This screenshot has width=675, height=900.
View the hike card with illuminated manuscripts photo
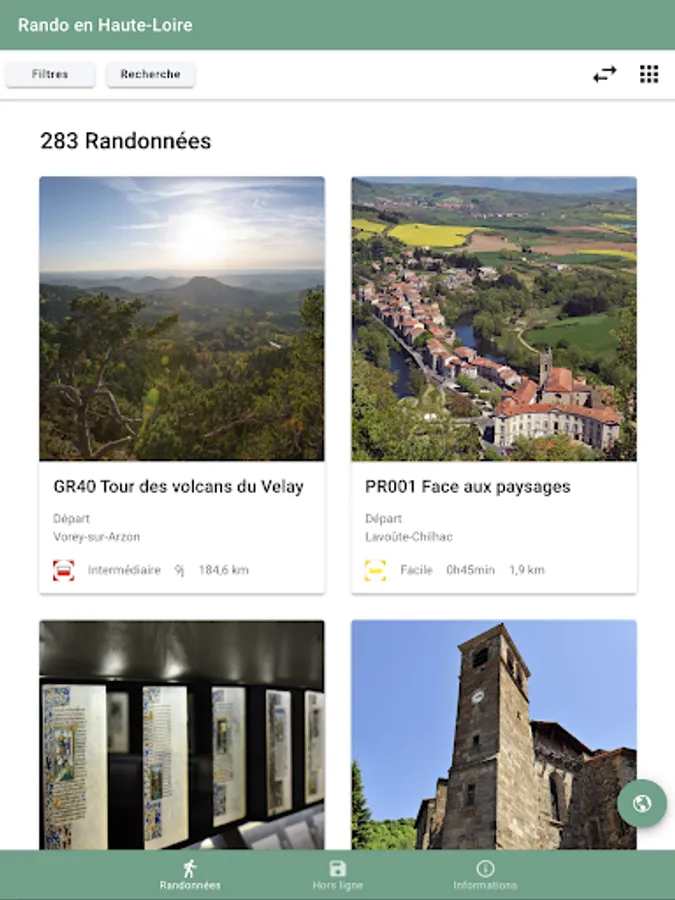(182, 735)
